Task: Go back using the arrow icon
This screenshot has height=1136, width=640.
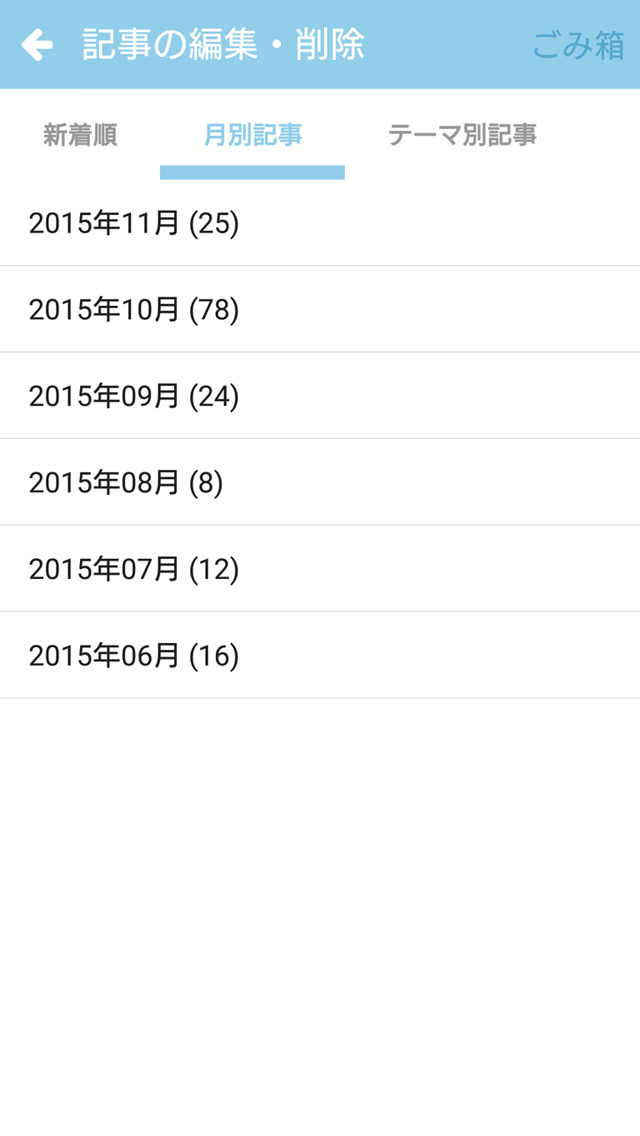Action: coord(37,45)
